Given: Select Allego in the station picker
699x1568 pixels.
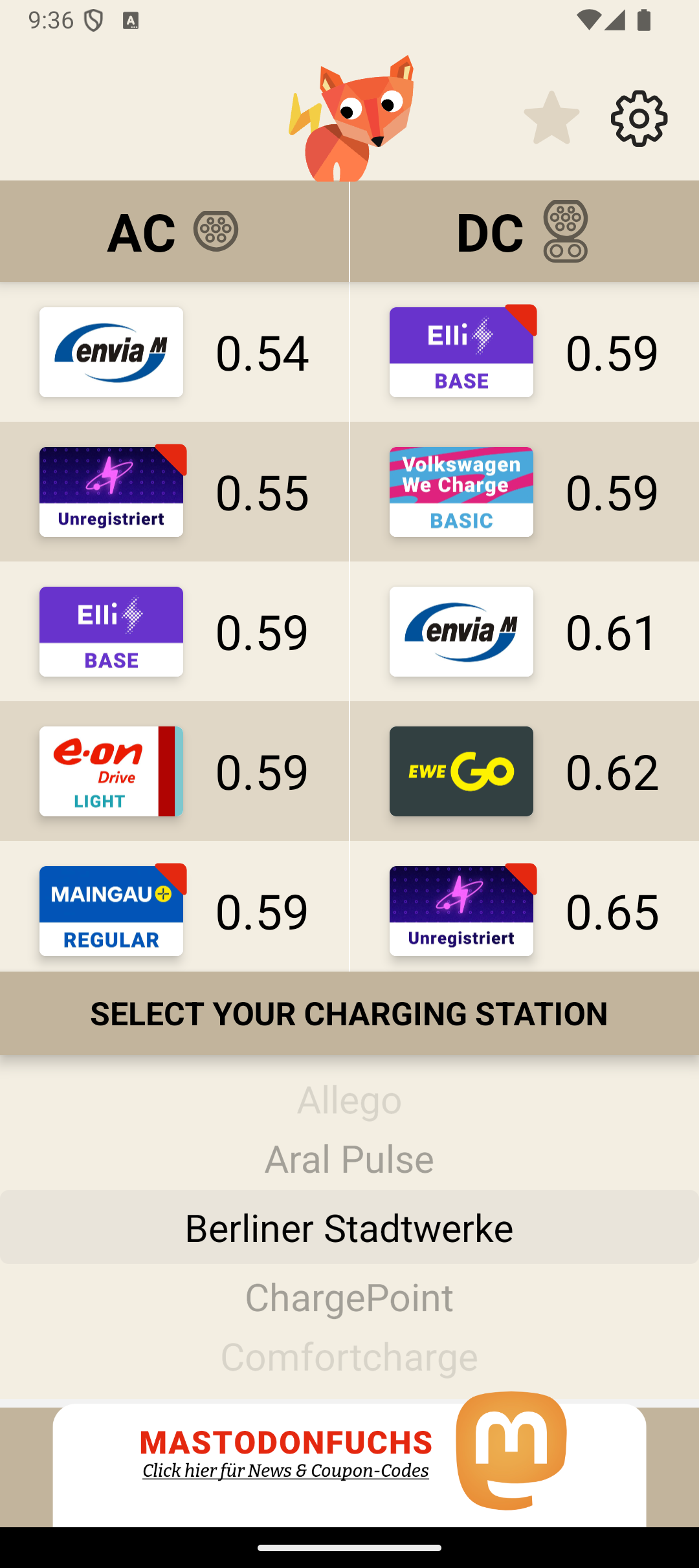Looking at the screenshot, I should (349, 1100).
